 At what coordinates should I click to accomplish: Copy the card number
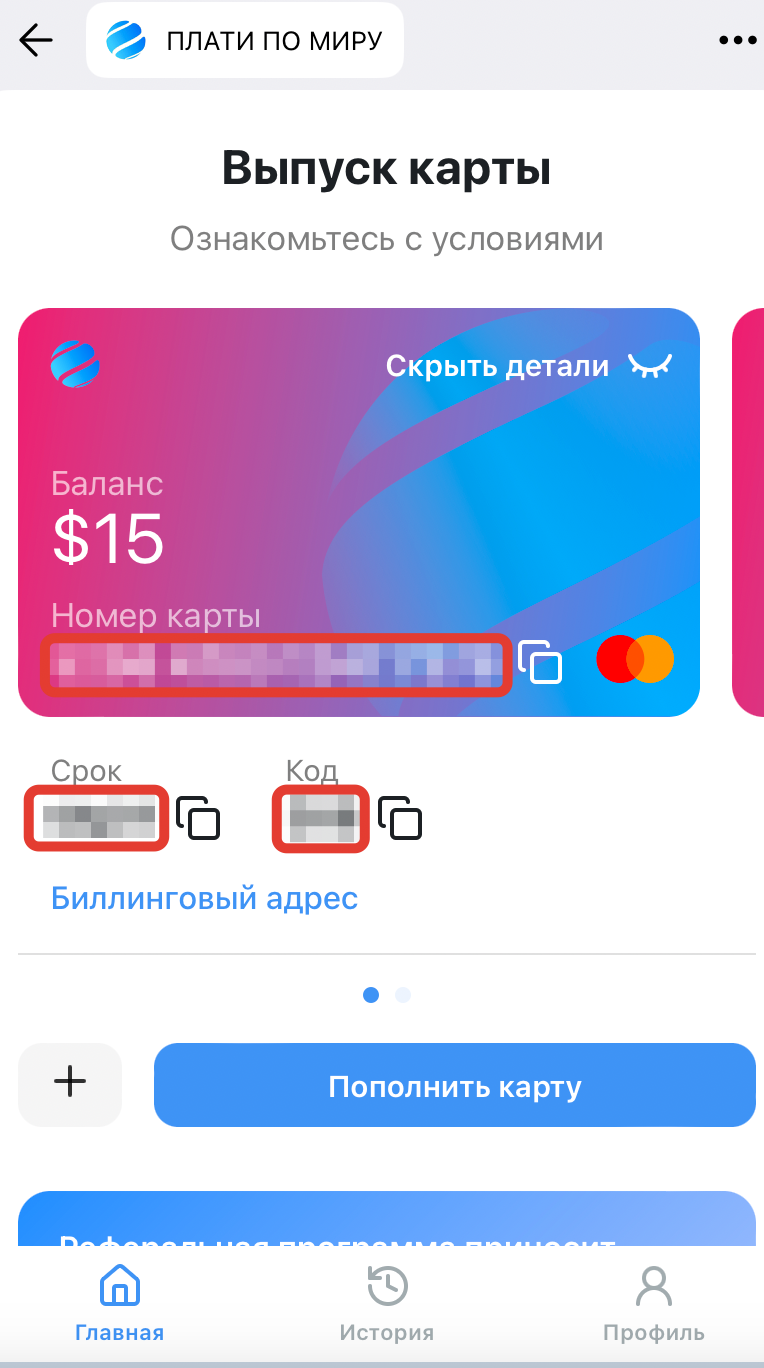click(x=541, y=662)
